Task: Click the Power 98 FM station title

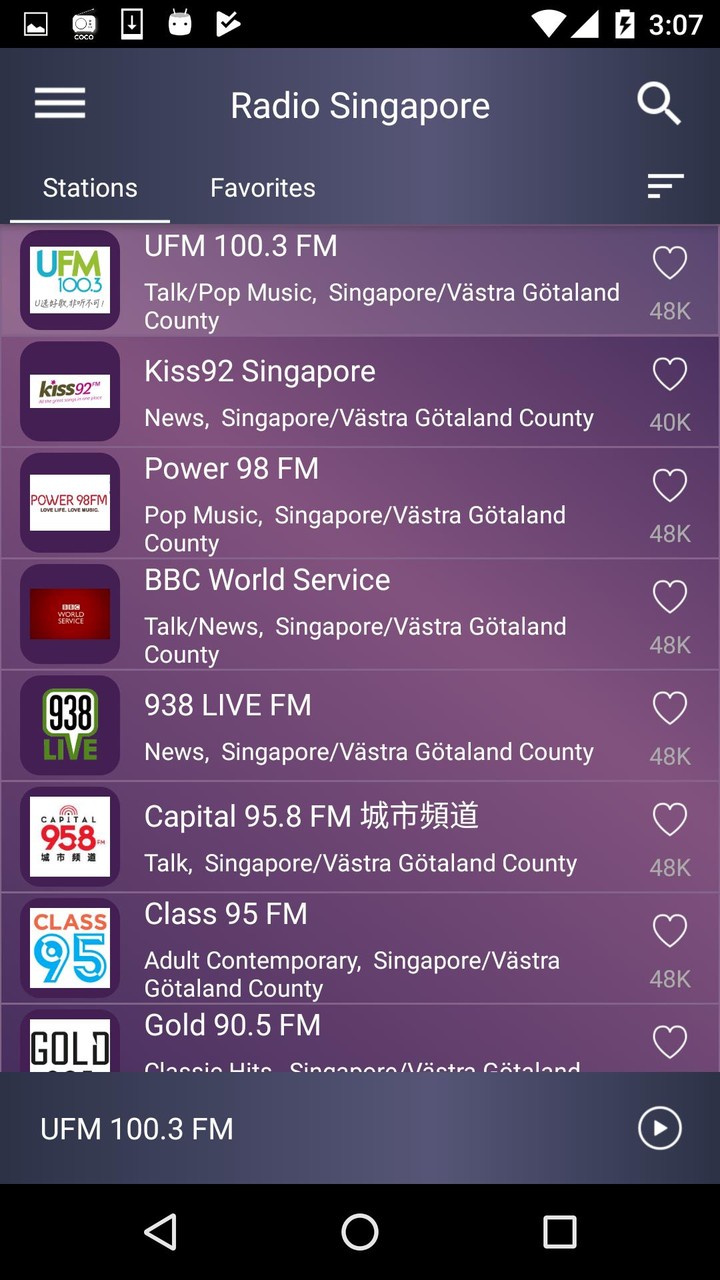Action: (x=231, y=468)
